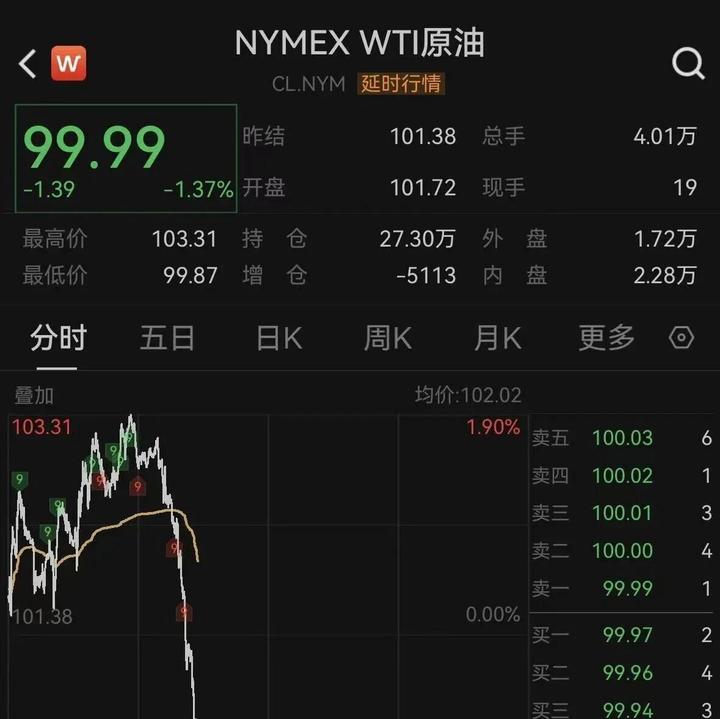
Task: Switch to the 五日 chart tab
Action: pyautogui.click(x=167, y=338)
